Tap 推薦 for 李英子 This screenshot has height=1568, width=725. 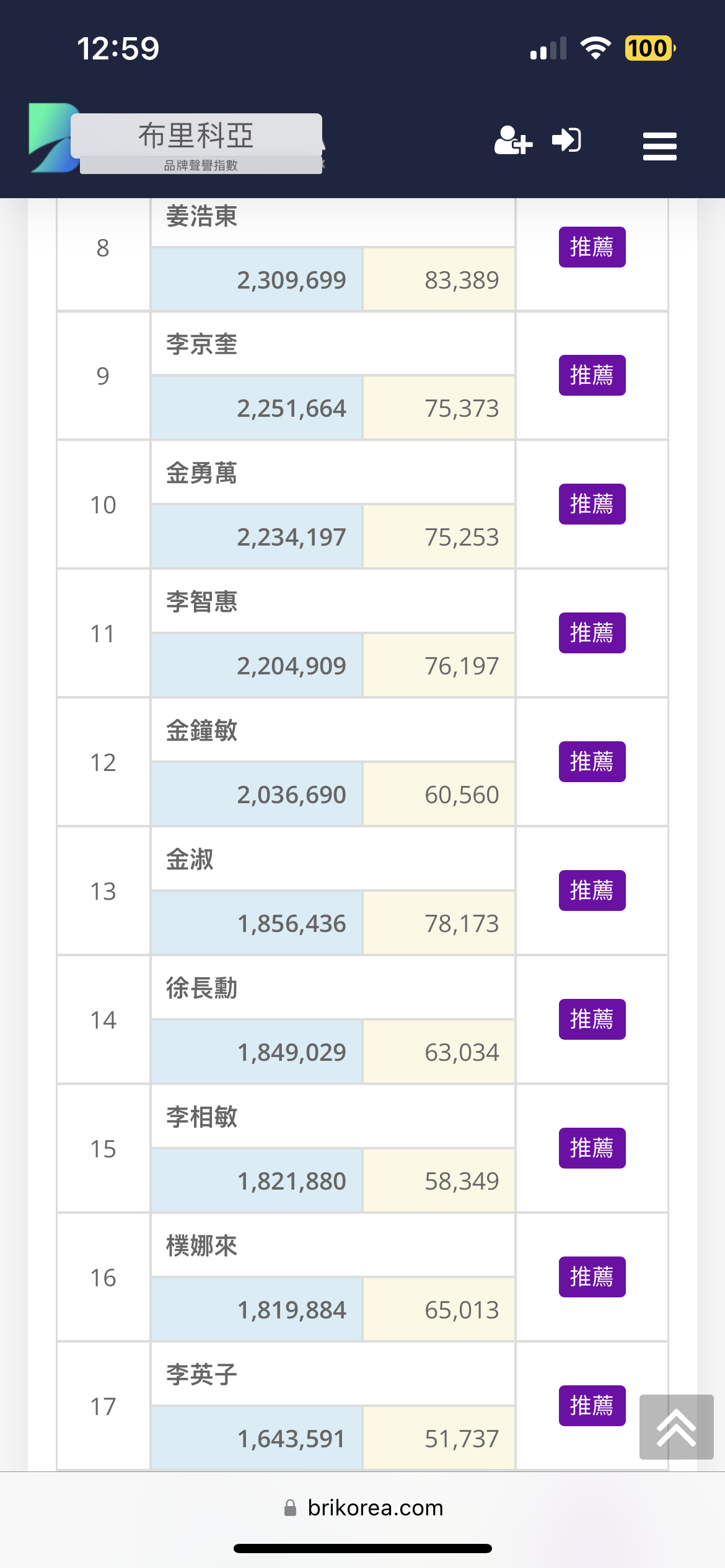click(x=592, y=1406)
